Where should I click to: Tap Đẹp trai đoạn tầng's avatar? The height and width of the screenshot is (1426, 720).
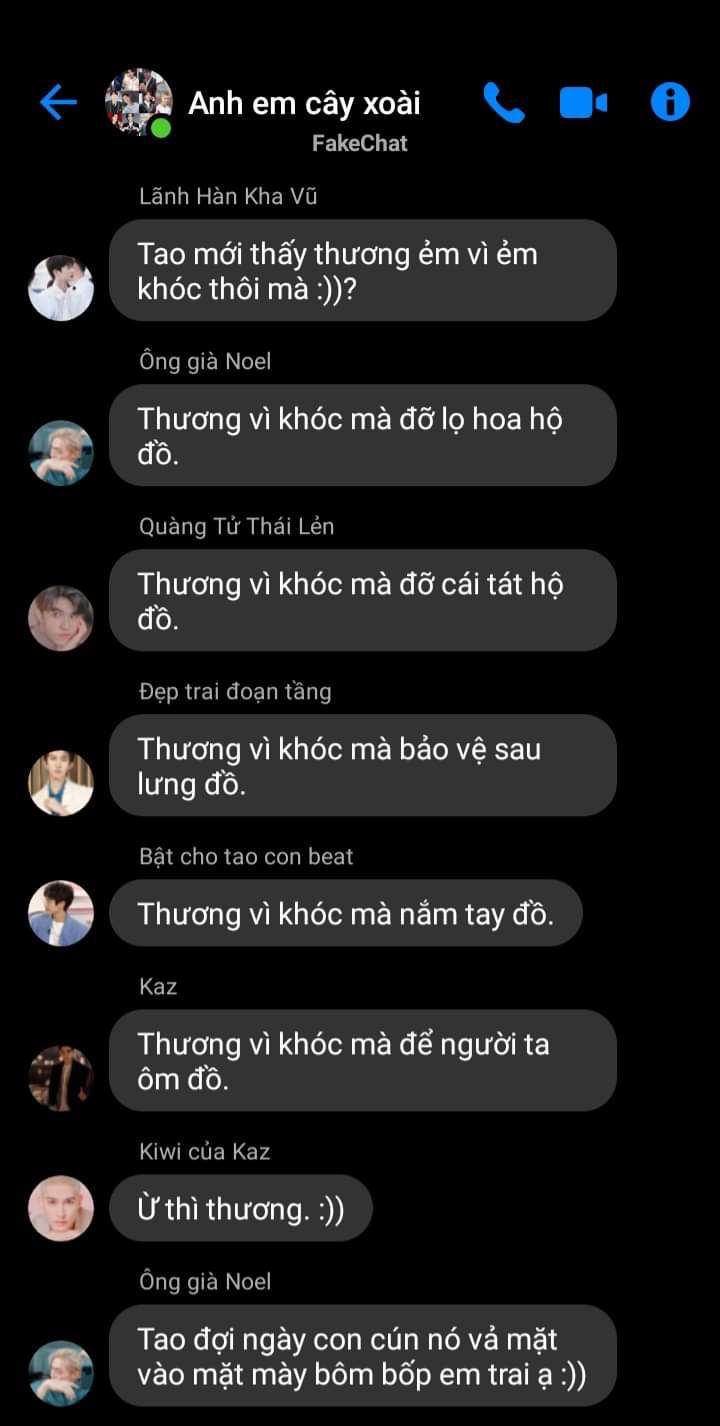pos(61,782)
